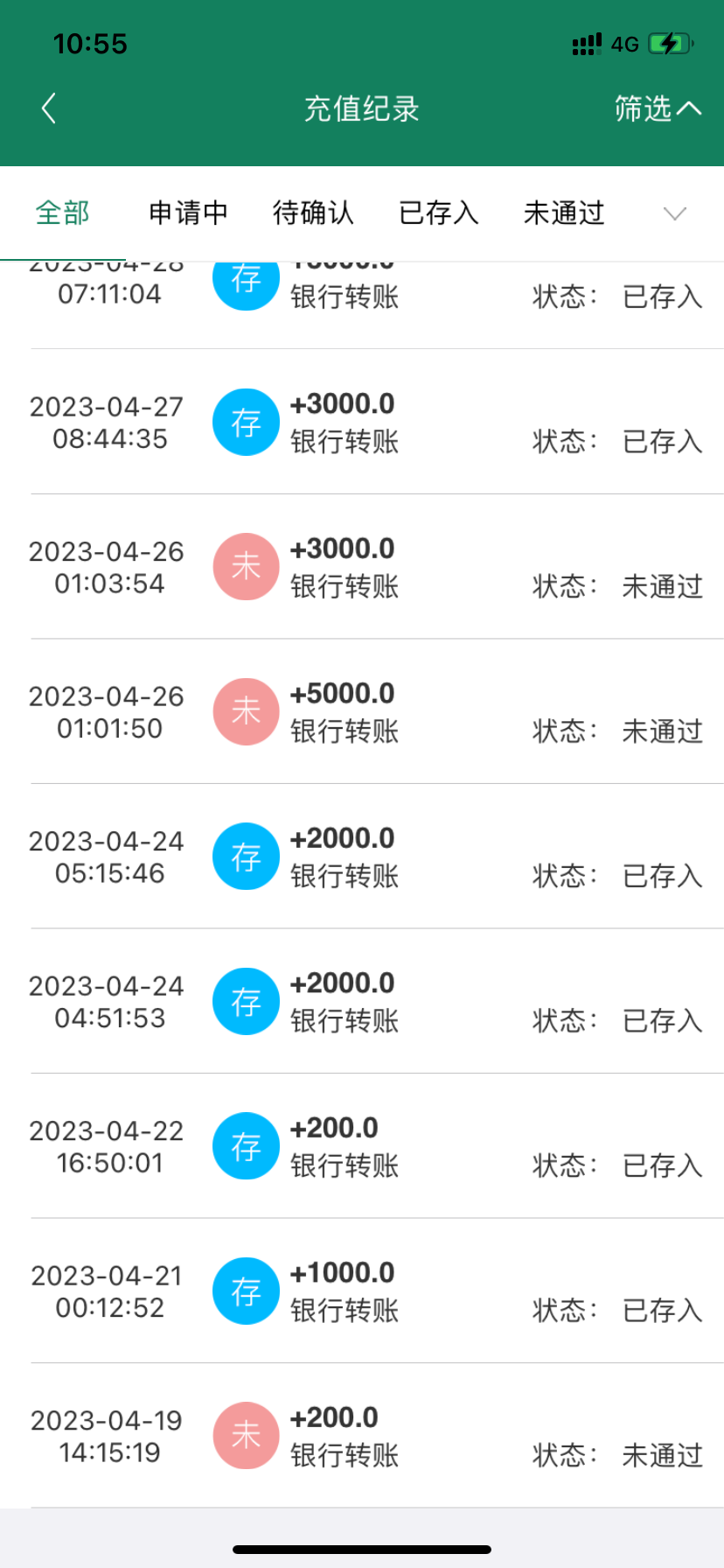Tap the back arrow in the header

[x=48, y=108]
